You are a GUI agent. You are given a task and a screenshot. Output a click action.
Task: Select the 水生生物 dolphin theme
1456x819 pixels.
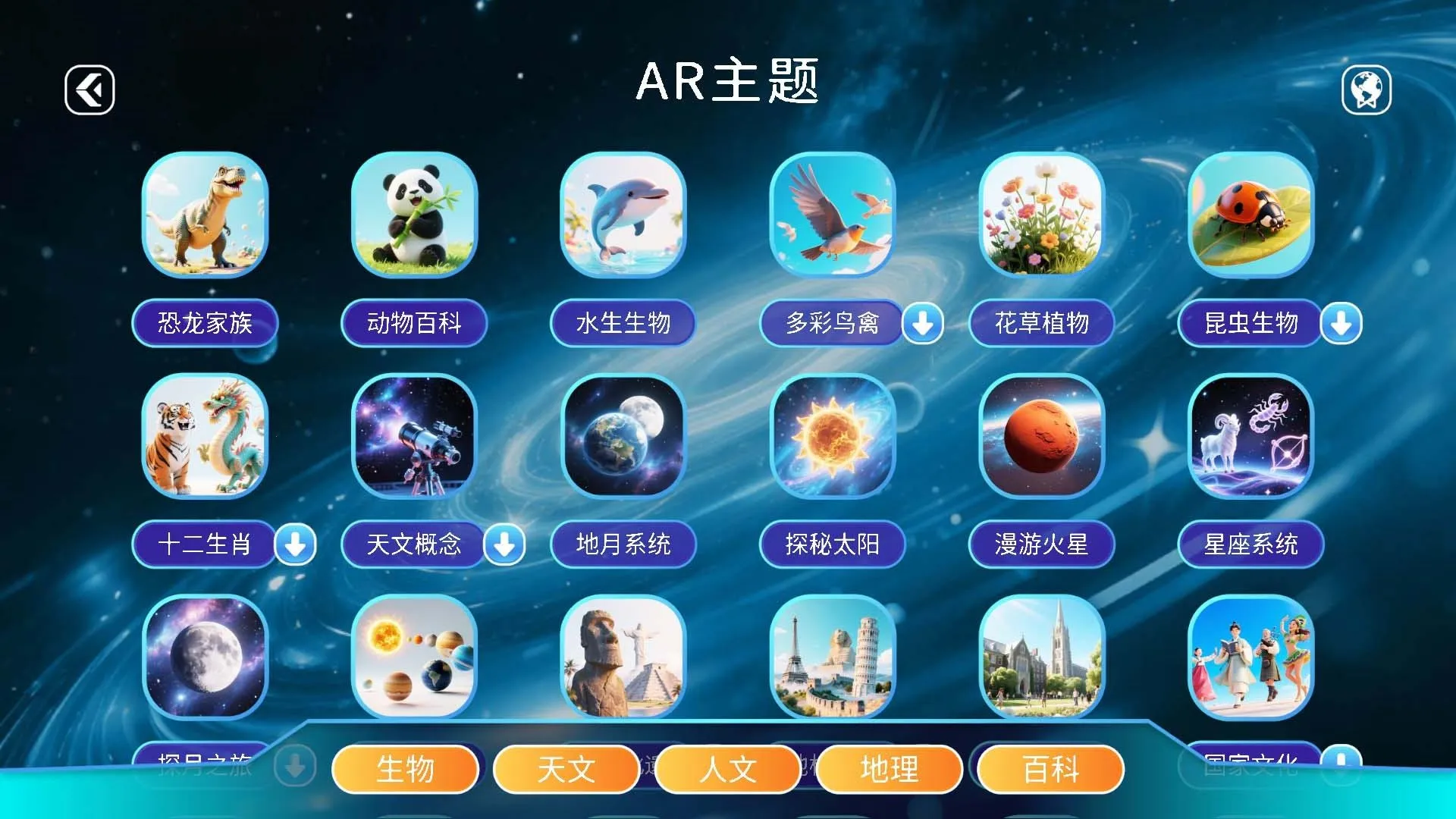click(x=623, y=215)
